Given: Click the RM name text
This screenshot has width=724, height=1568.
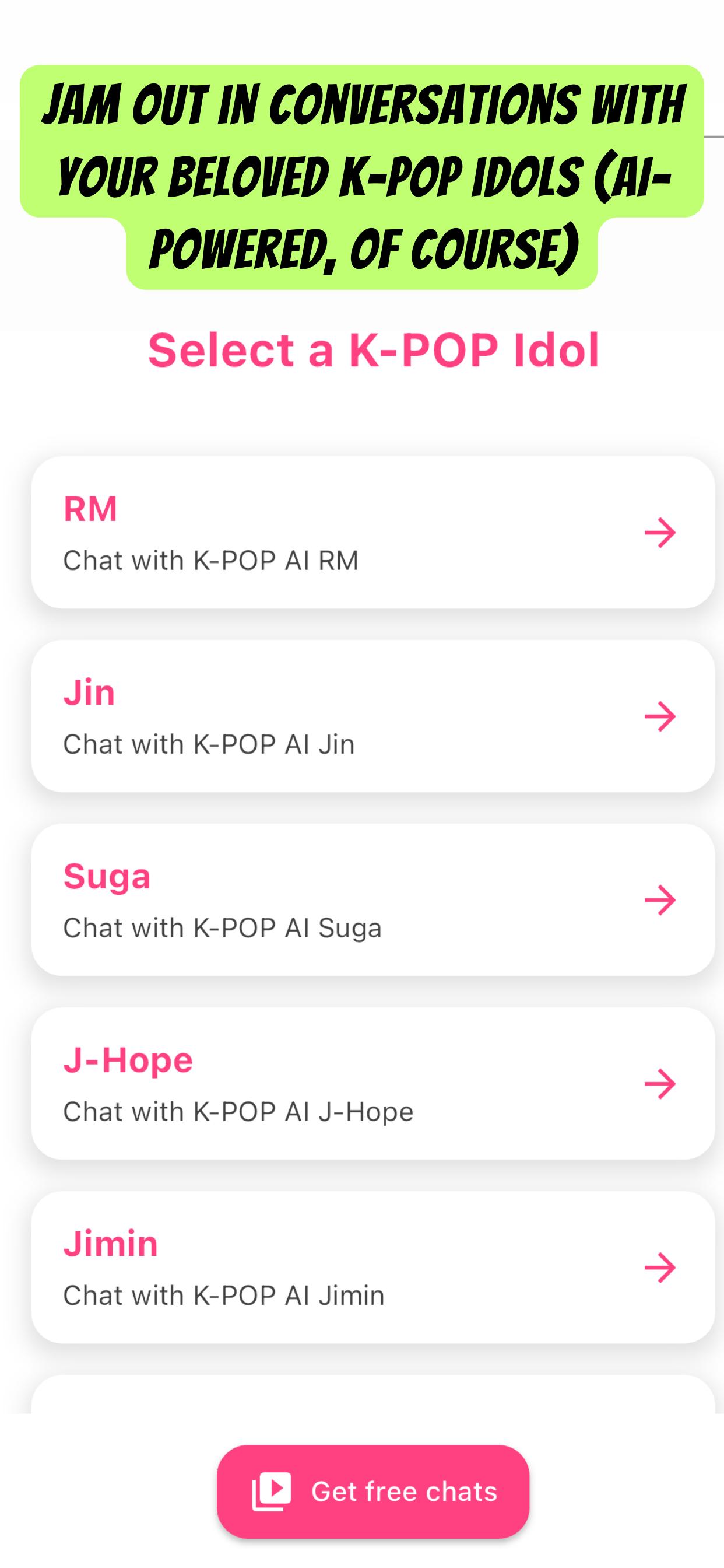Looking at the screenshot, I should (89, 509).
